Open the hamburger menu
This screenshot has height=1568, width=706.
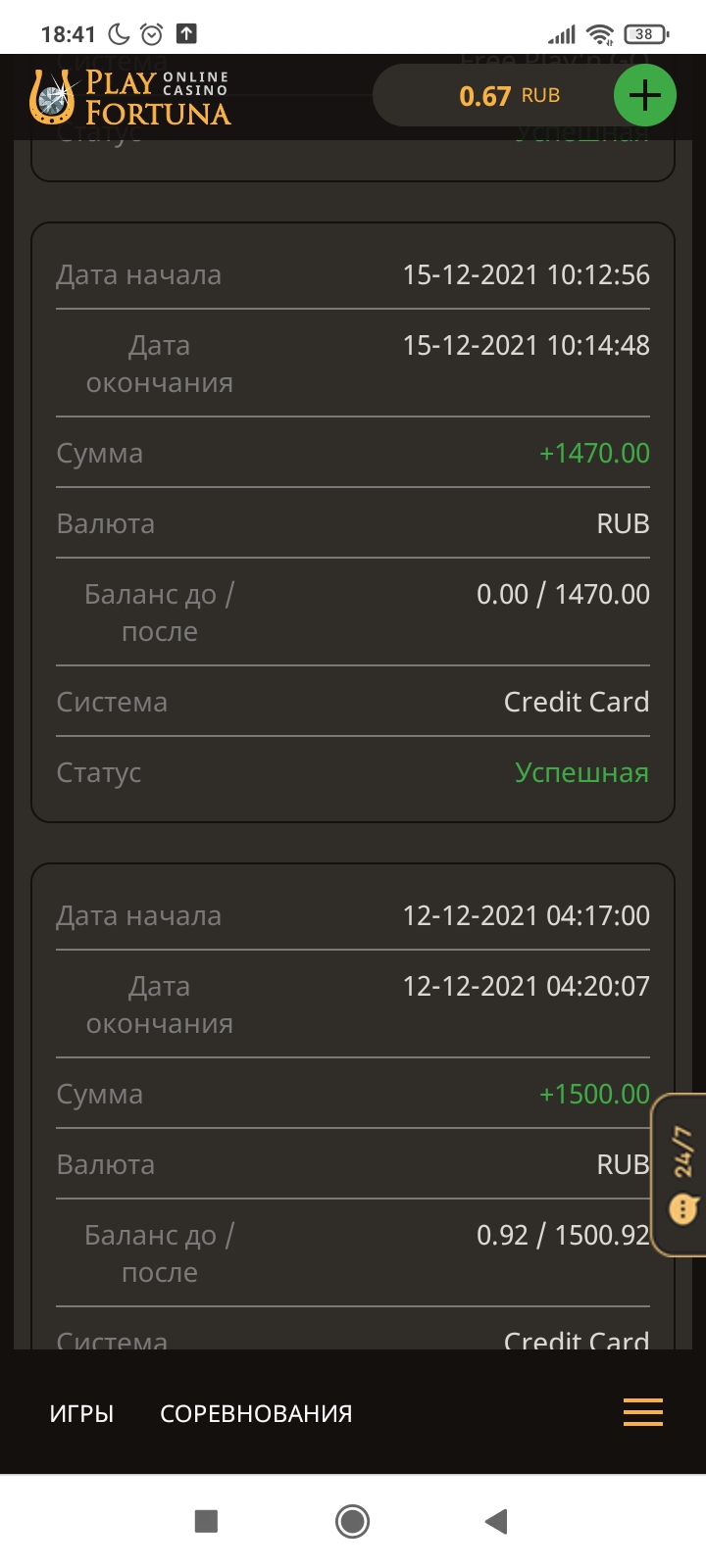pos(643,1412)
